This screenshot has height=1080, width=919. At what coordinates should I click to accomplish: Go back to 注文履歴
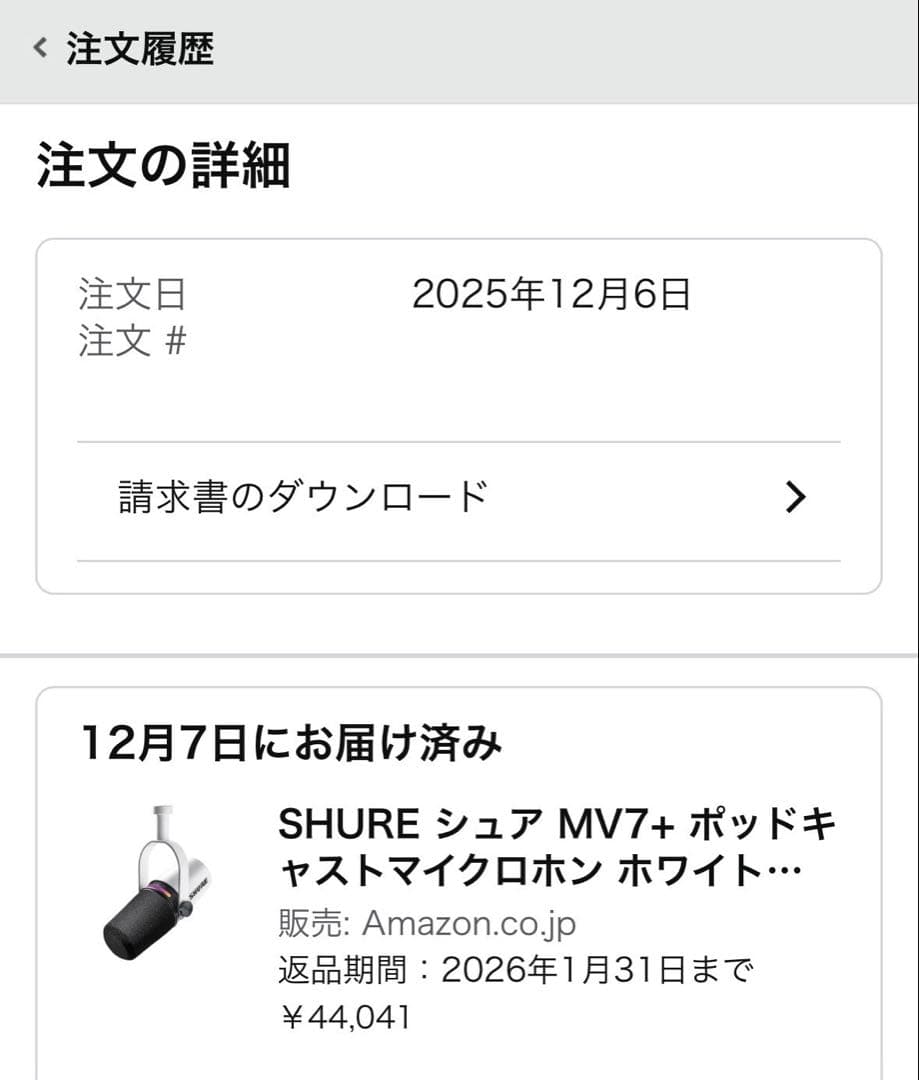coord(123,48)
